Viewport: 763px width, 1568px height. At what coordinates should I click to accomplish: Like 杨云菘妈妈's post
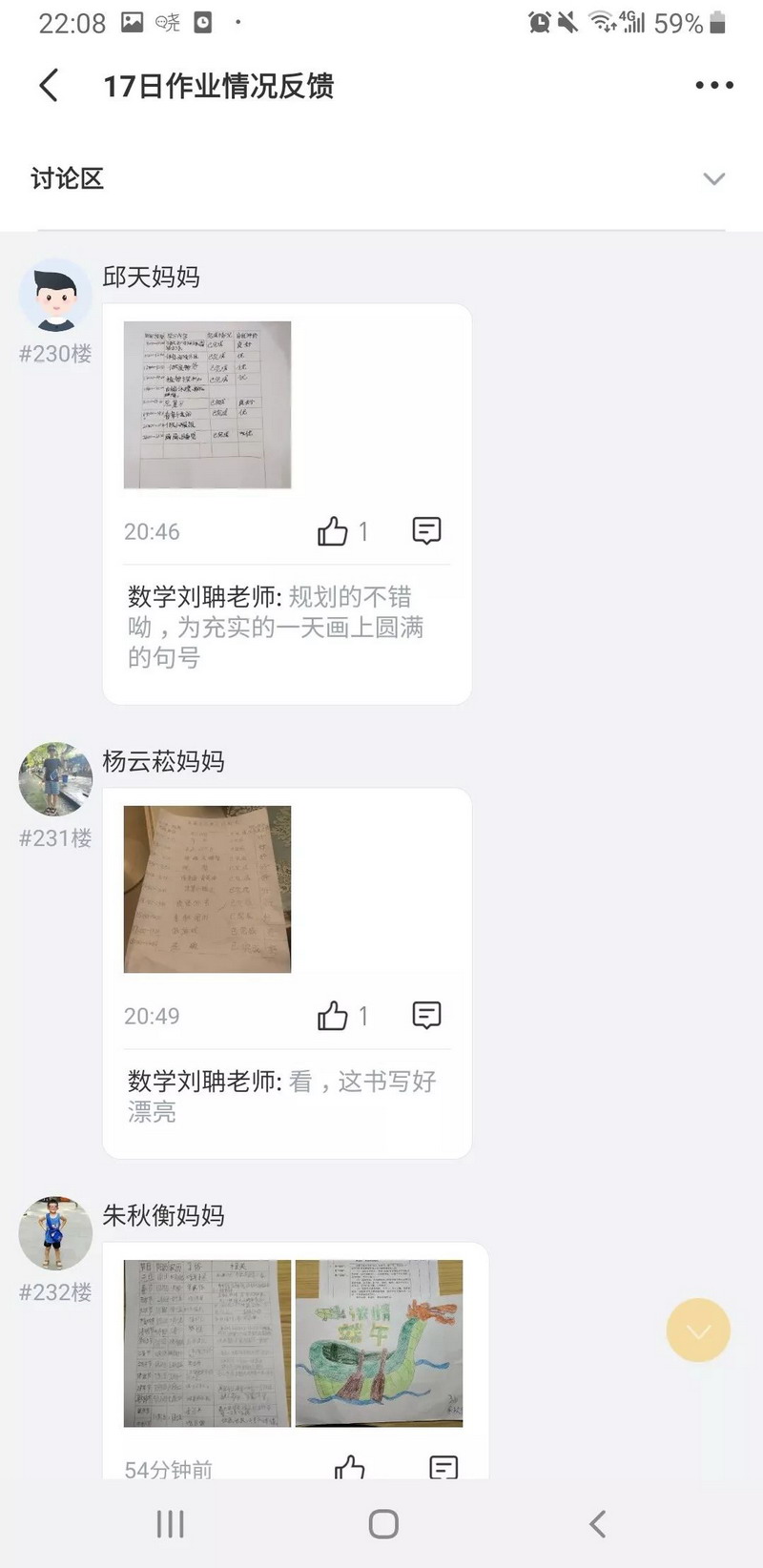coord(333,1016)
